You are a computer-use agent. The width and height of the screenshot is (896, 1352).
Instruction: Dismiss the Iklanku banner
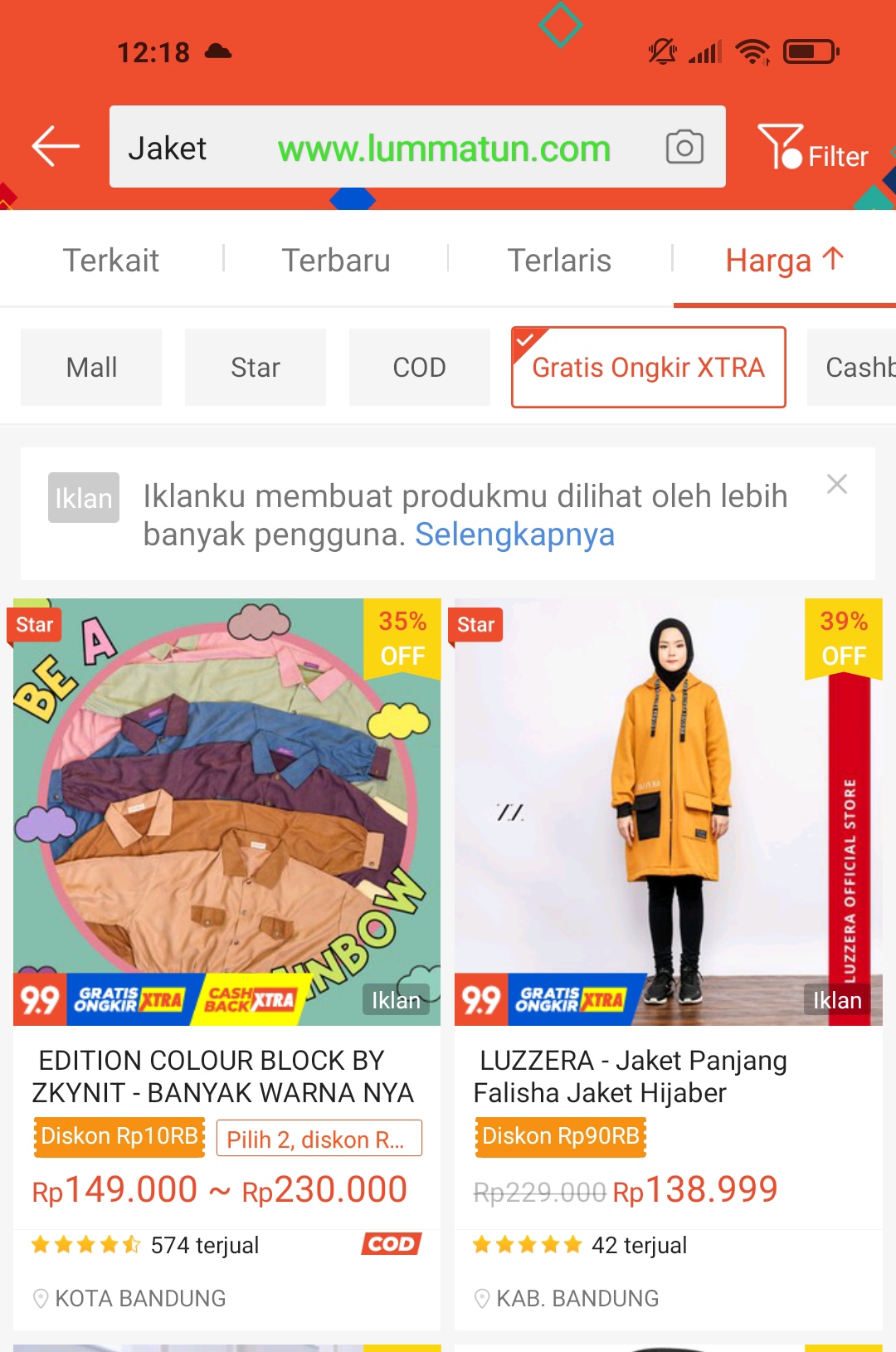[837, 484]
